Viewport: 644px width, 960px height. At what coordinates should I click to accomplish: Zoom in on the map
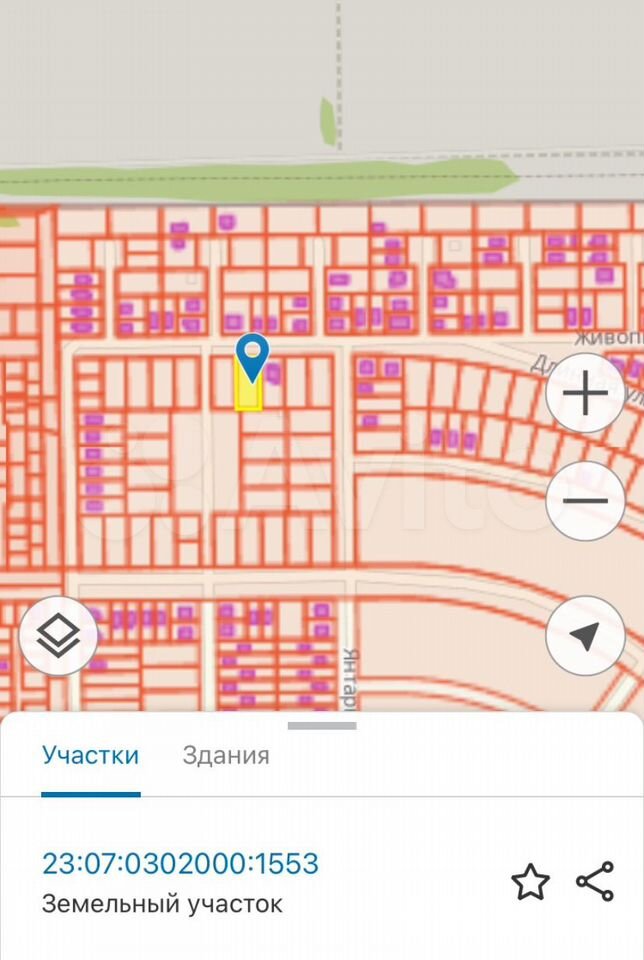(x=586, y=393)
